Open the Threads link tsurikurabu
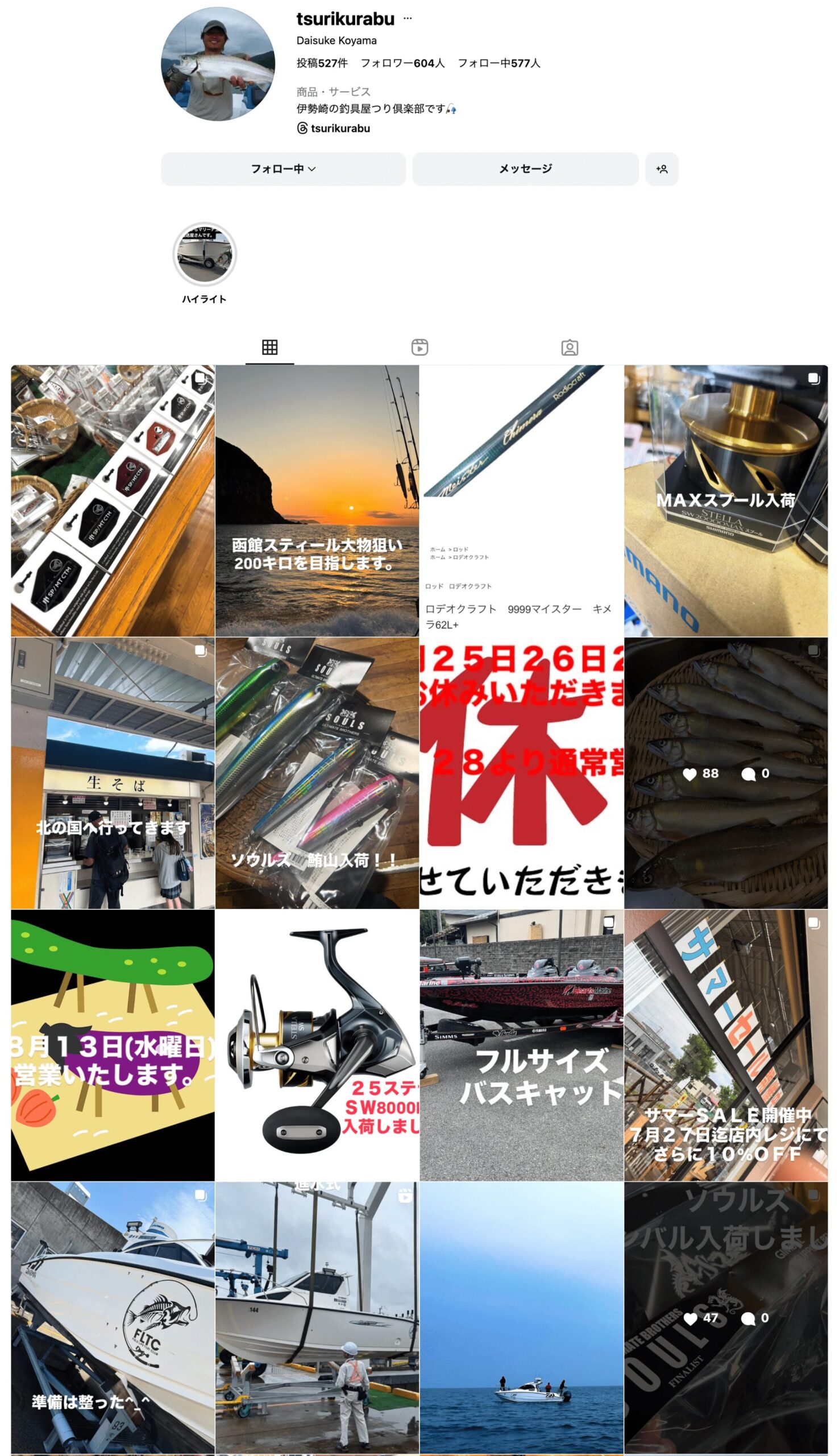The width and height of the screenshot is (839, 1456). click(334, 129)
